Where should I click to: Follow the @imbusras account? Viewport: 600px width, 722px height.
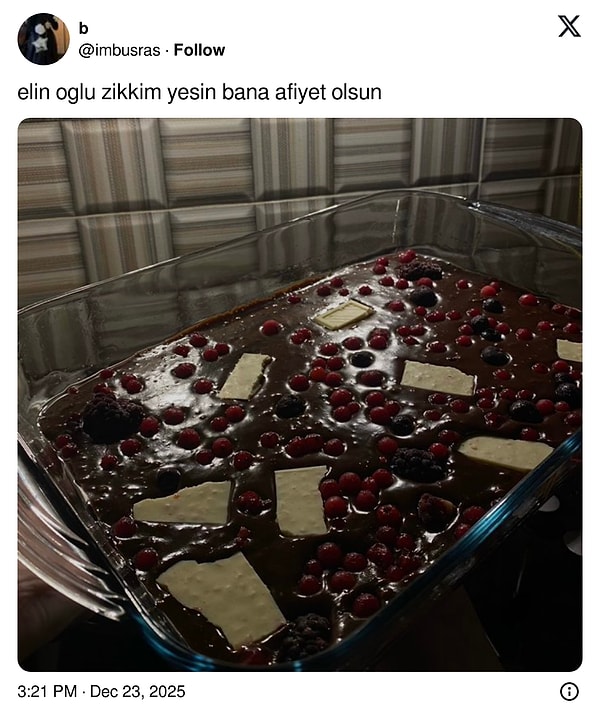pyautogui.click(x=199, y=50)
